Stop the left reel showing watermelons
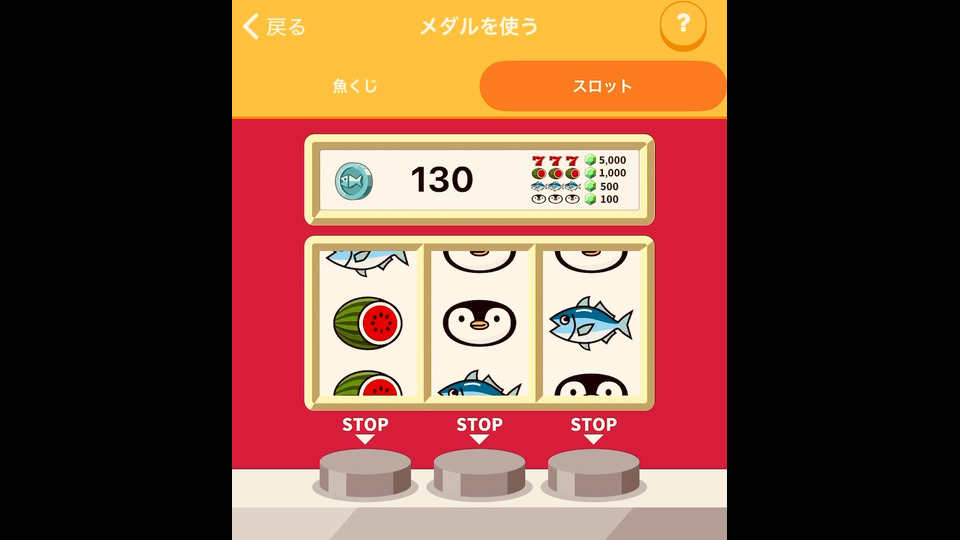 [365, 472]
